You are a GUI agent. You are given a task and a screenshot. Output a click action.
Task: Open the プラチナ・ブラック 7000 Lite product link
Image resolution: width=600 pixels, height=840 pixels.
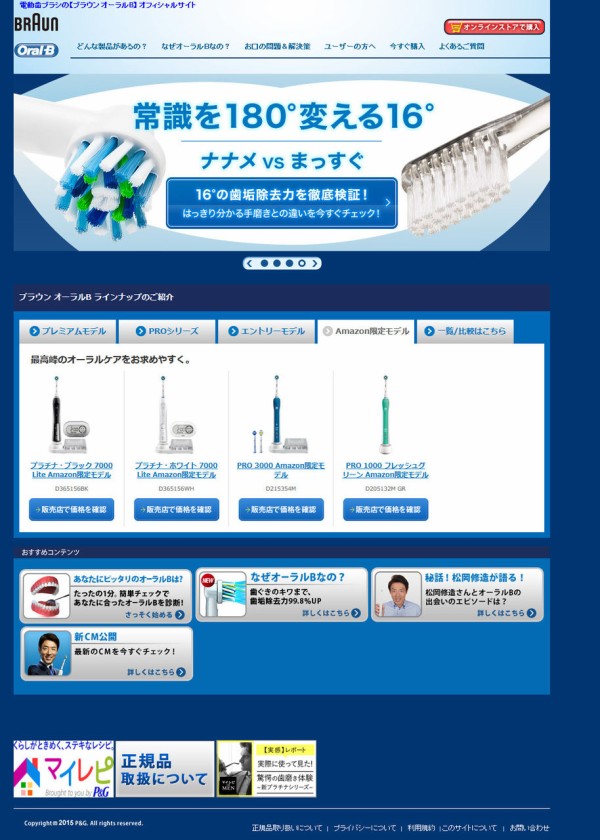69,470
